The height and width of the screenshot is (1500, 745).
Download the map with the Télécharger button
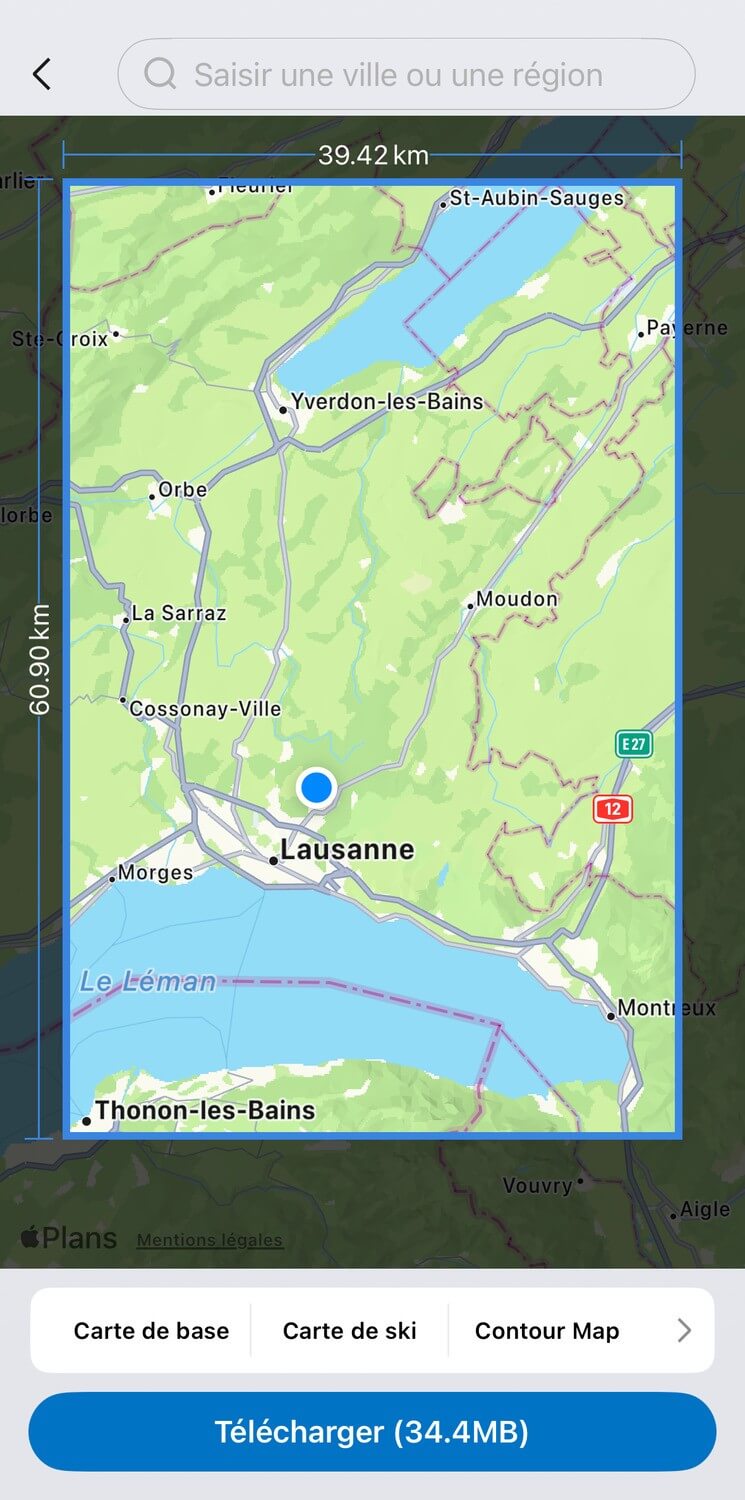(372, 1432)
